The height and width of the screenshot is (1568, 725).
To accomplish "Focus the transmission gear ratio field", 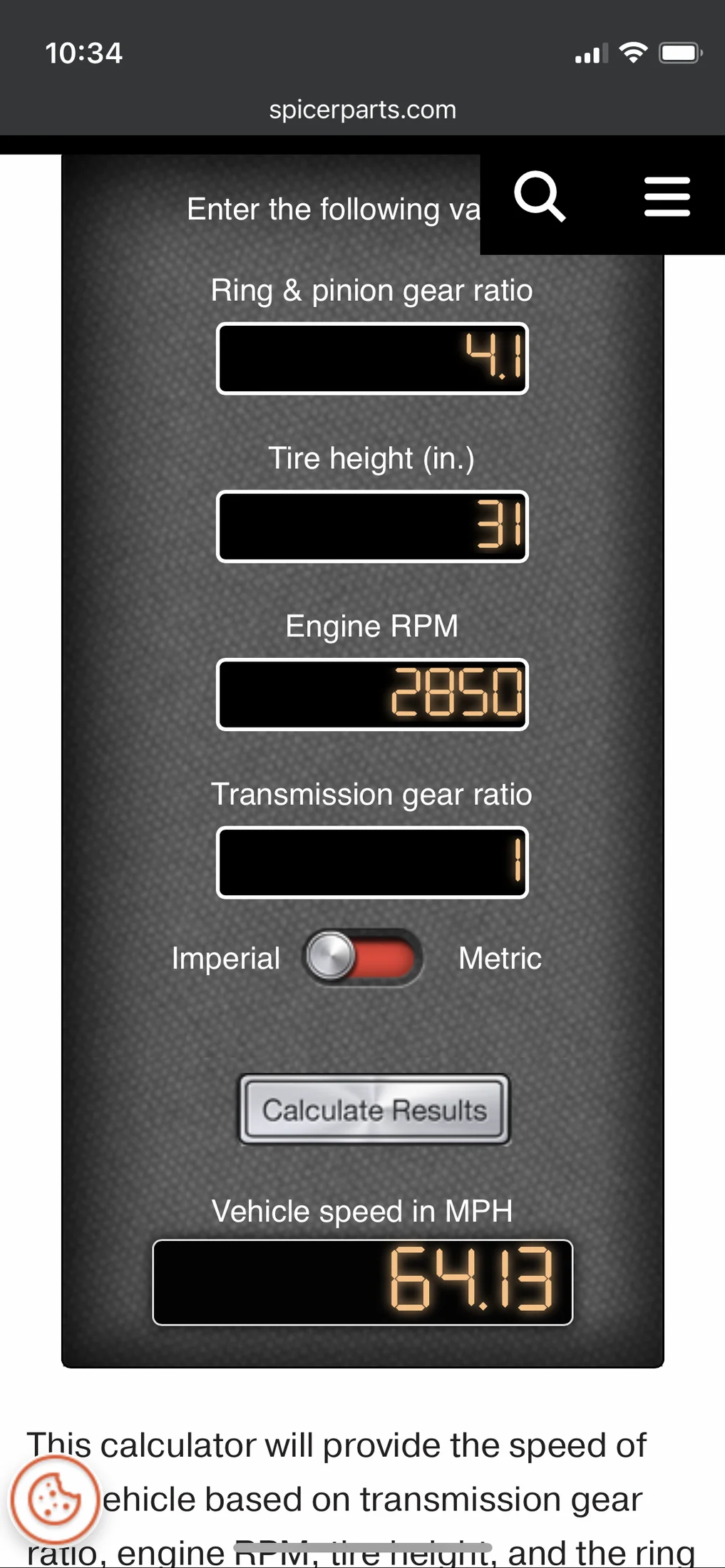I will tap(372, 862).
